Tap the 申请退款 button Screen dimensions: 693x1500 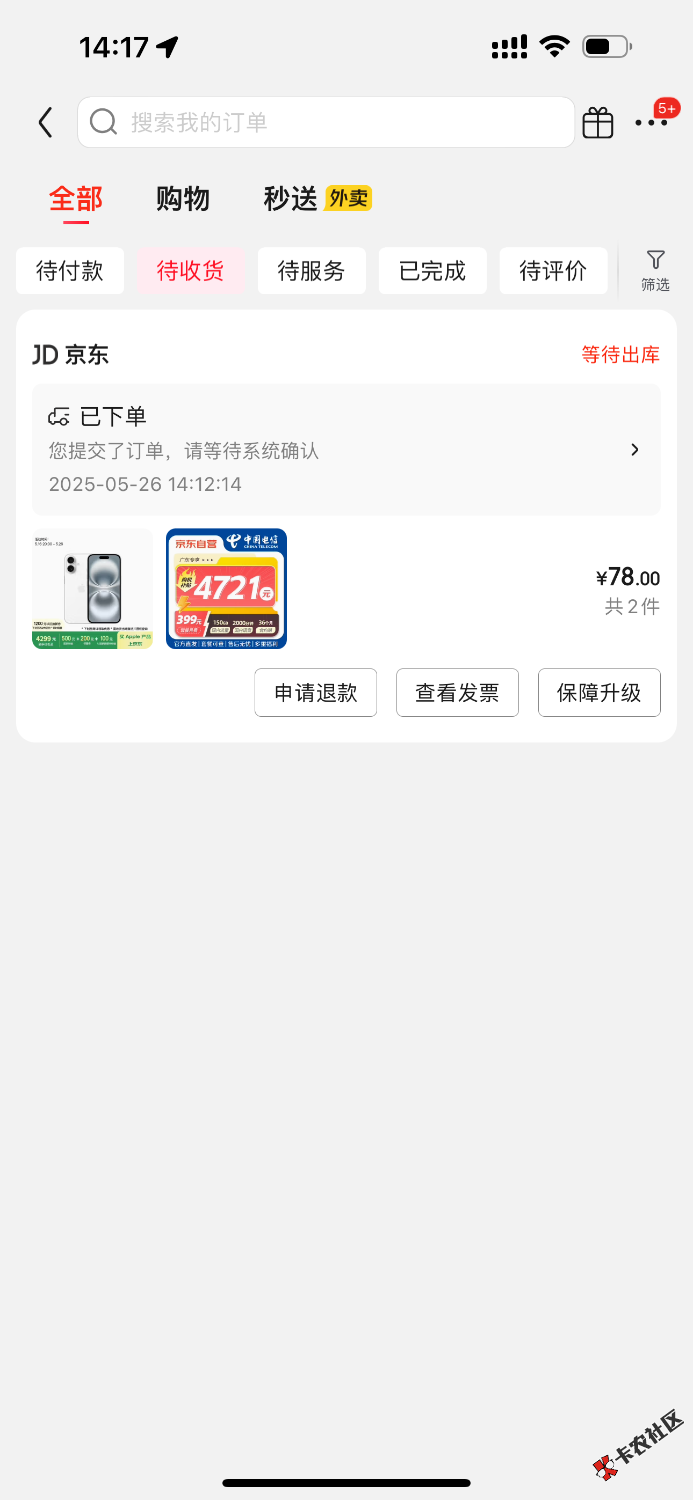316,693
